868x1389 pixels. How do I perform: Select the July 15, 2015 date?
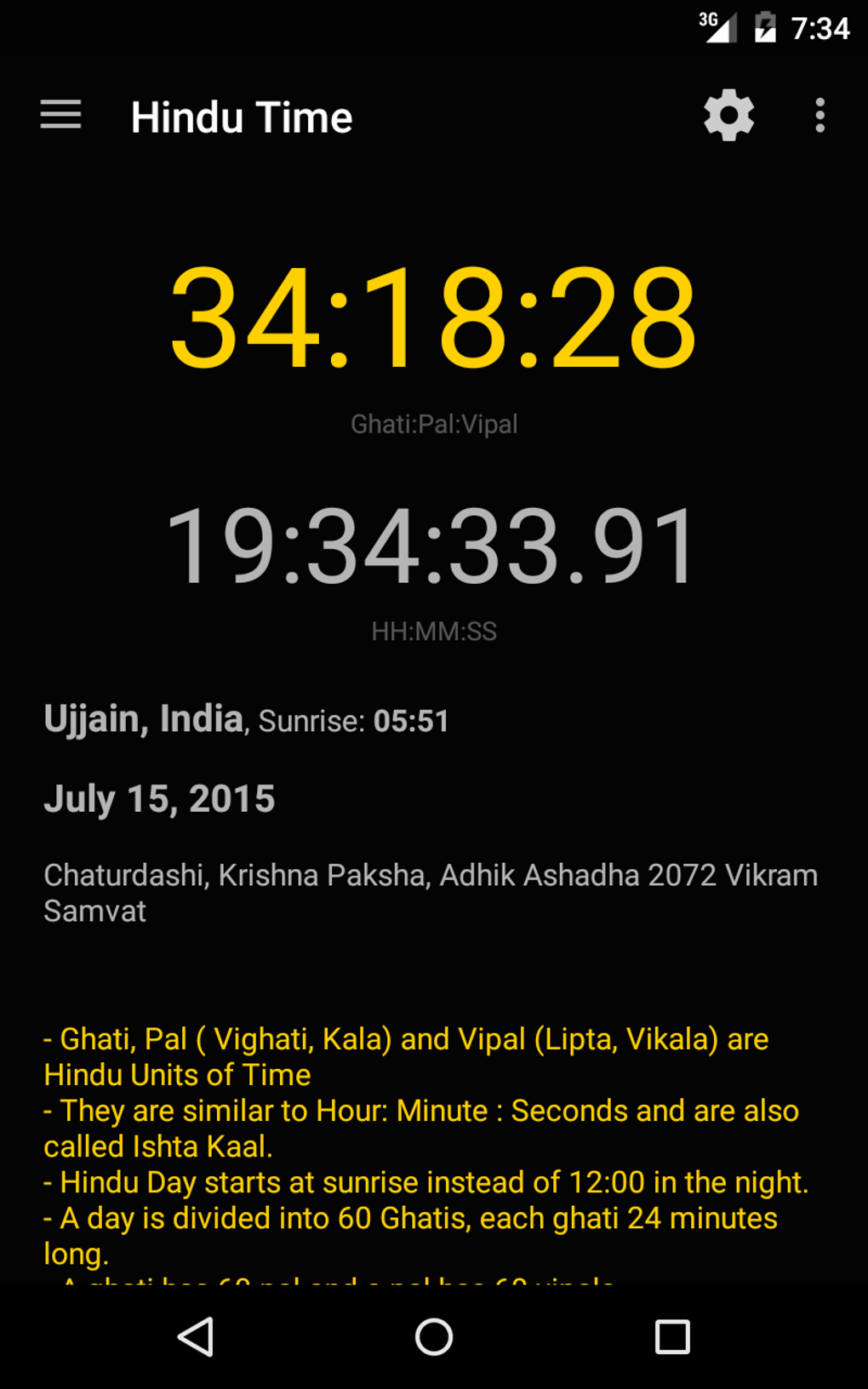pos(159,798)
